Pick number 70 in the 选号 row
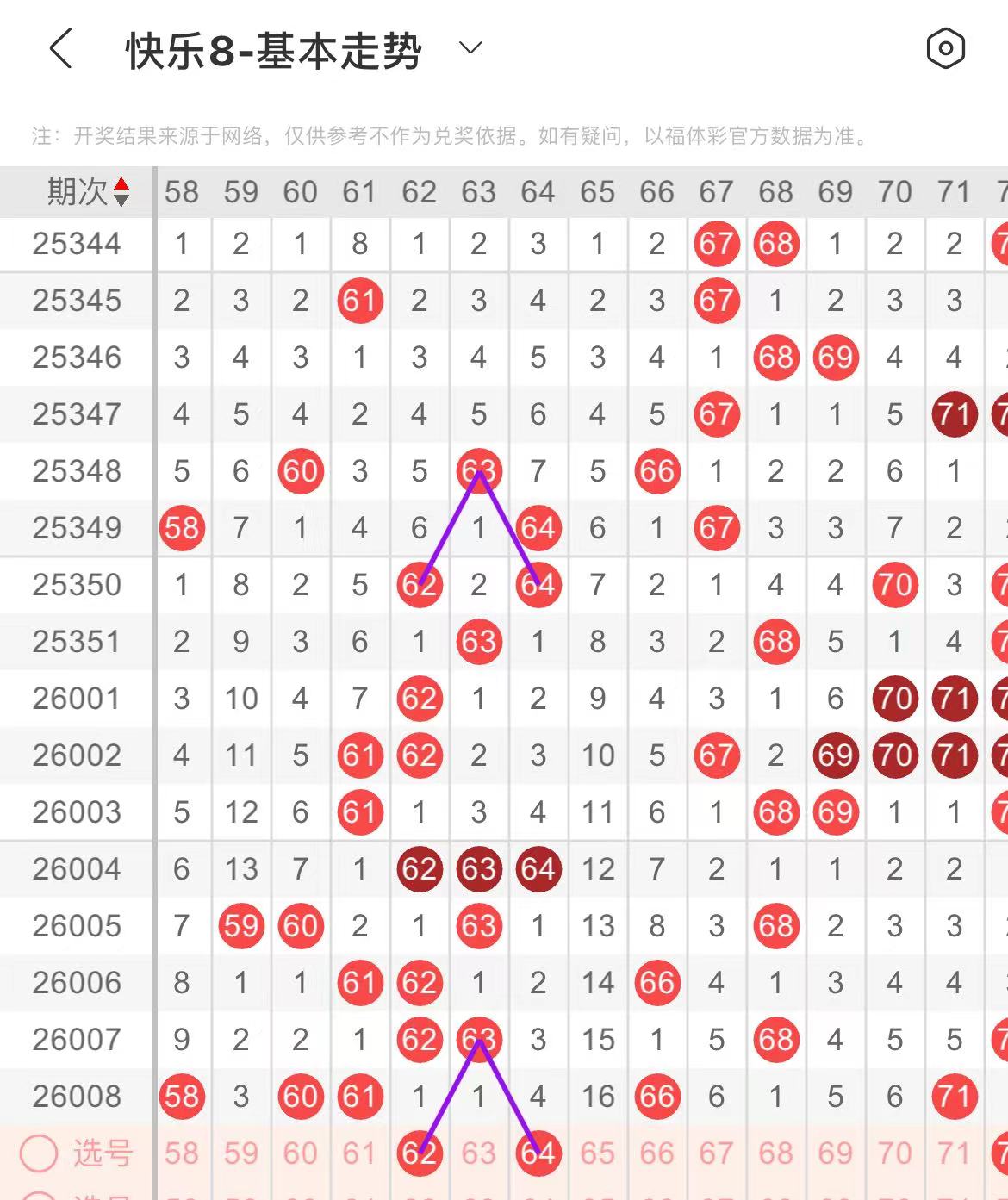This screenshot has width=1008, height=1200. coord(895,1153)
